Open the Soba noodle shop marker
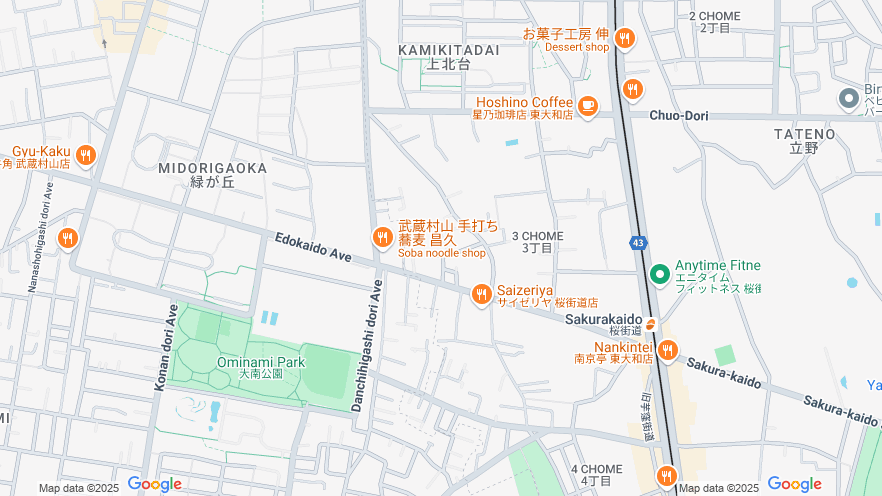 [381, 237]
